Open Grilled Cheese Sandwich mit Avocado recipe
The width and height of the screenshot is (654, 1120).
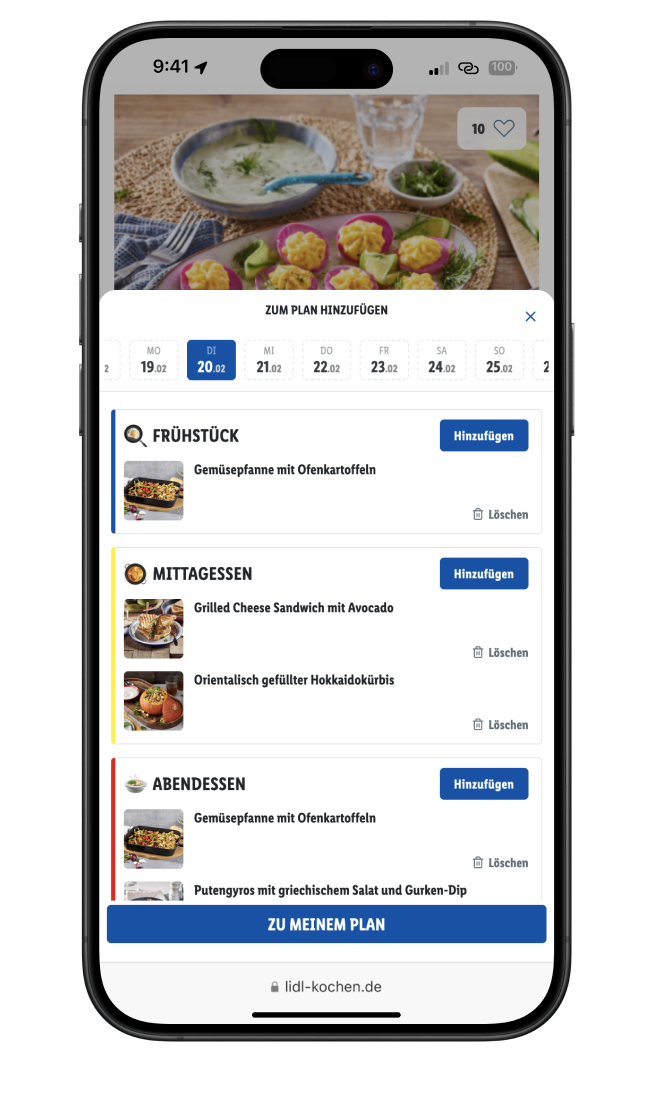click(293, 608)
